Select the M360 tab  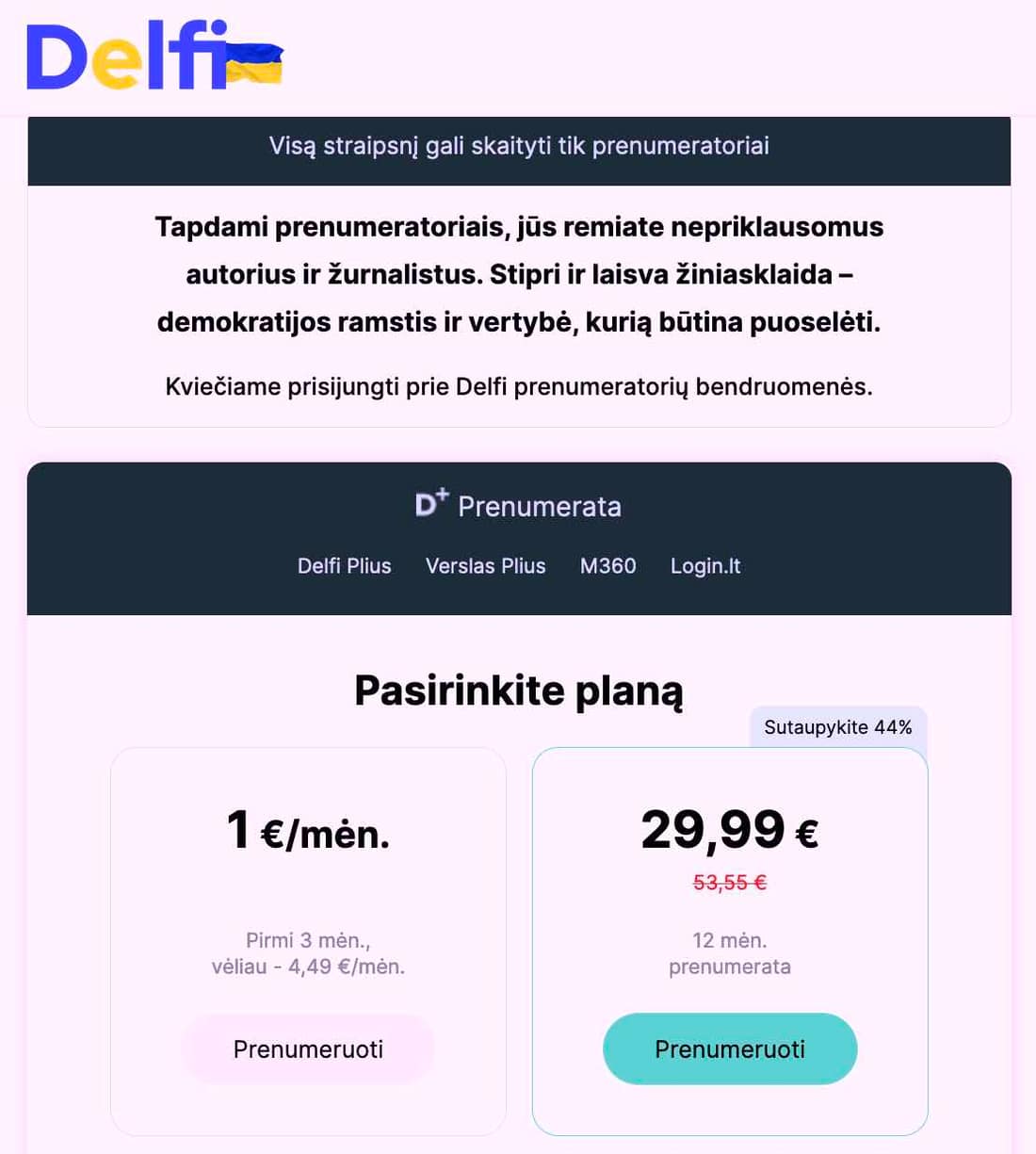tap(608, 566)
